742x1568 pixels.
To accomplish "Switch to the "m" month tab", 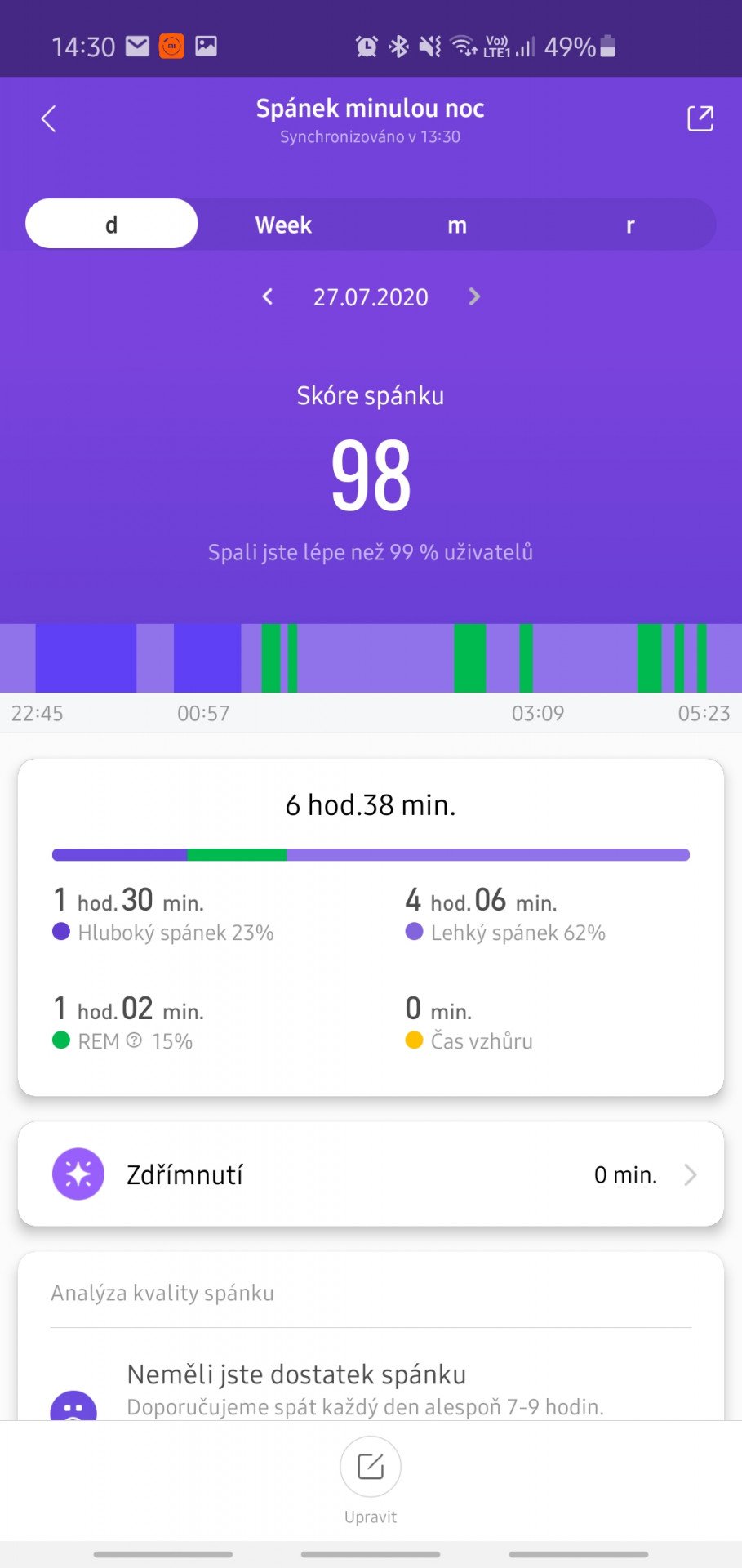I will 457,225.
